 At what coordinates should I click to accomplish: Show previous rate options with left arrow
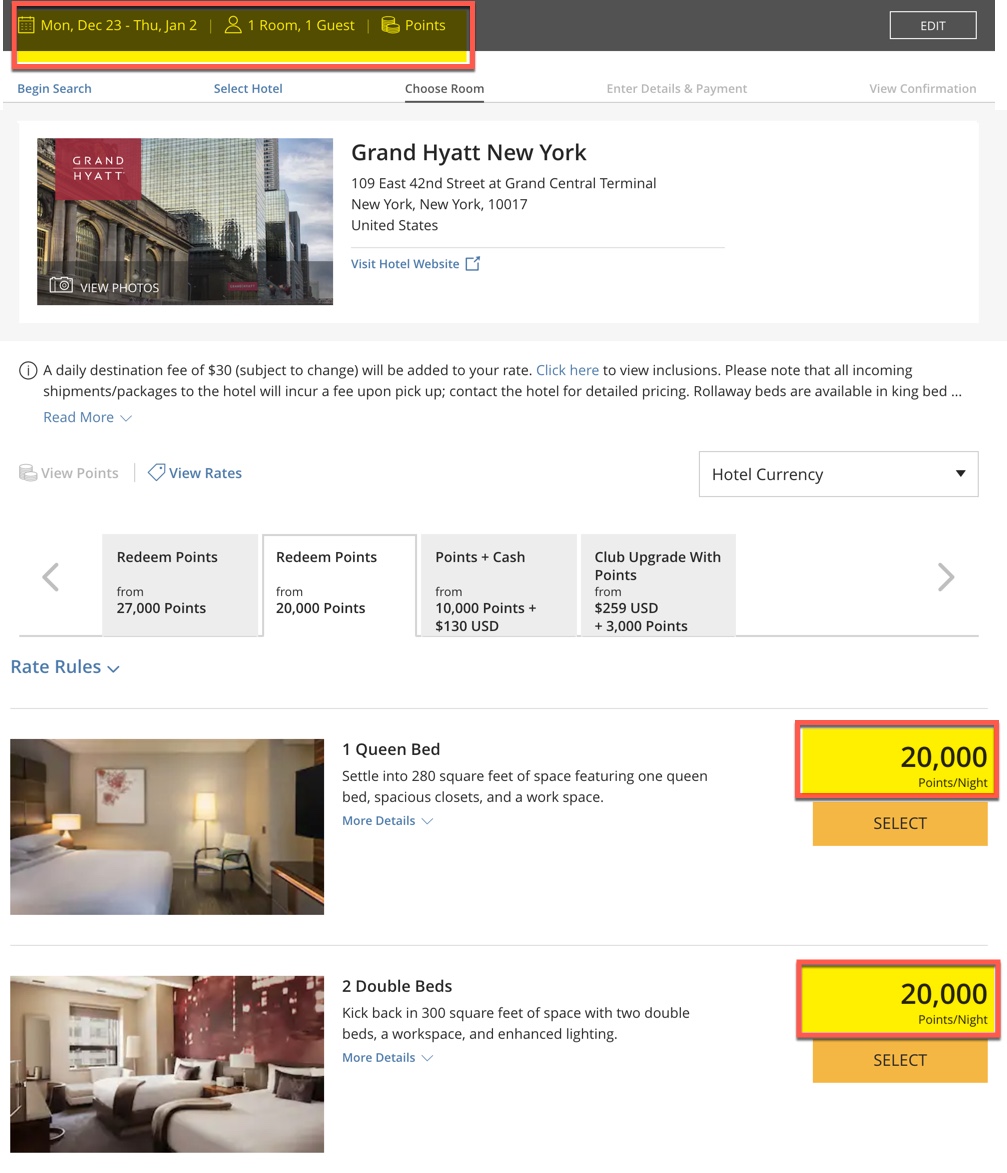coord(50,577)
